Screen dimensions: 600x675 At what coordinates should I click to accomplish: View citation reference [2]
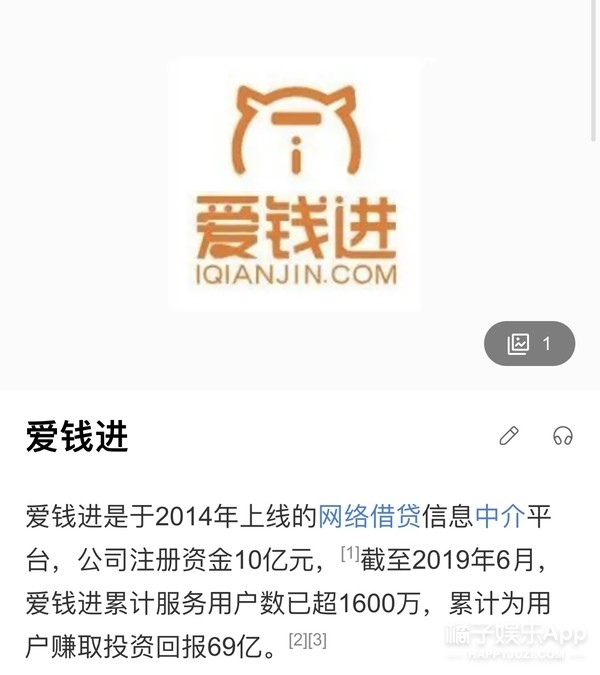point(298,640)
